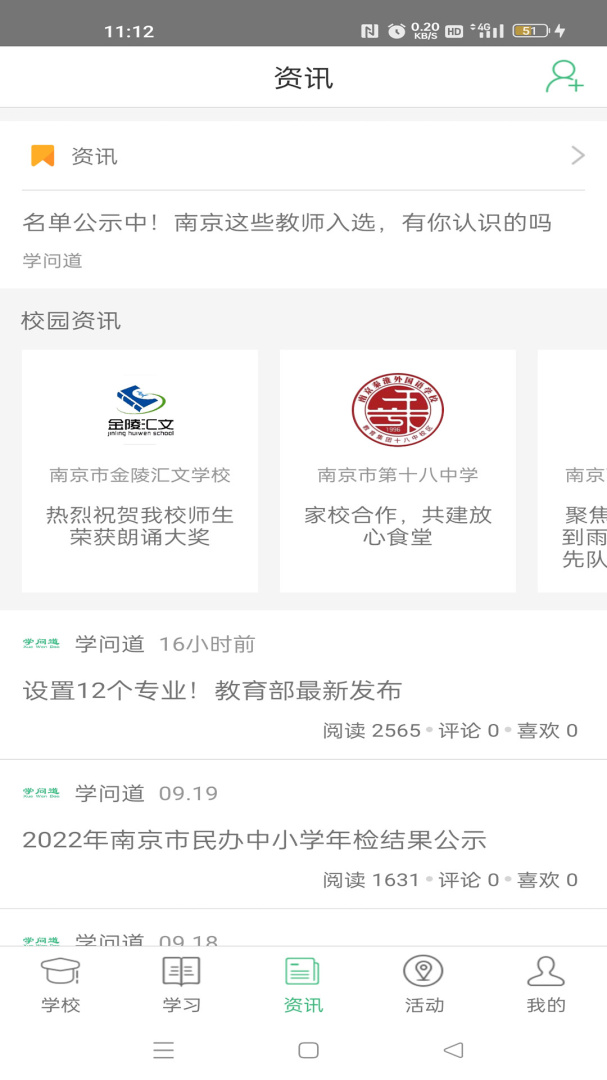The width and height of the screenshot is (607, 1080).
Task: Open the 南京市金陵汇文学校 campus news card
Action: [x=140, y=470]
